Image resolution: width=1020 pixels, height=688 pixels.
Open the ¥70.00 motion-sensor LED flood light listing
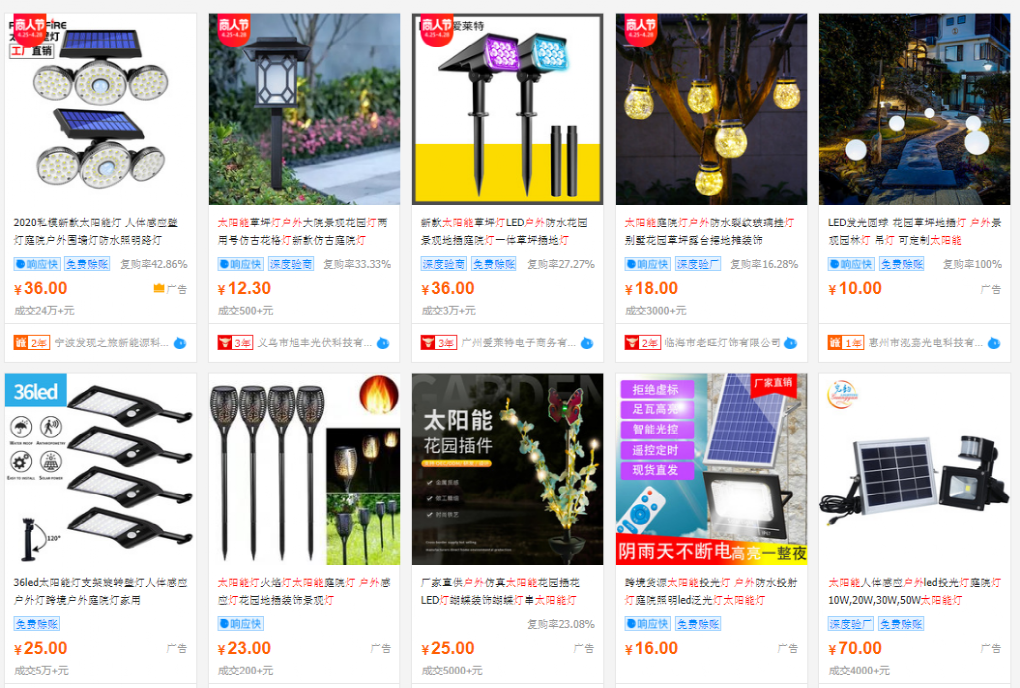(x=913, y=590)
